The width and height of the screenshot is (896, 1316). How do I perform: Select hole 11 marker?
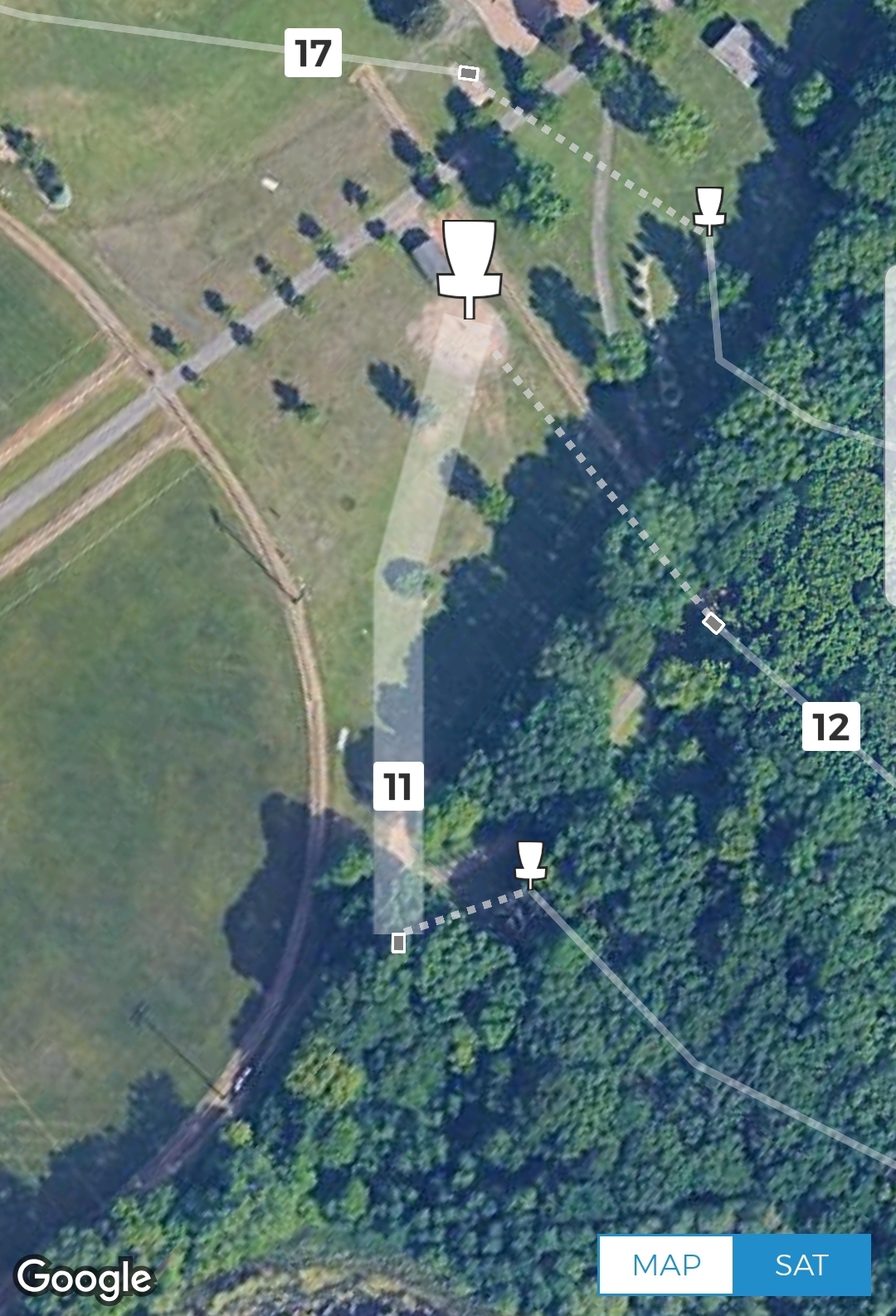(398, 786)
